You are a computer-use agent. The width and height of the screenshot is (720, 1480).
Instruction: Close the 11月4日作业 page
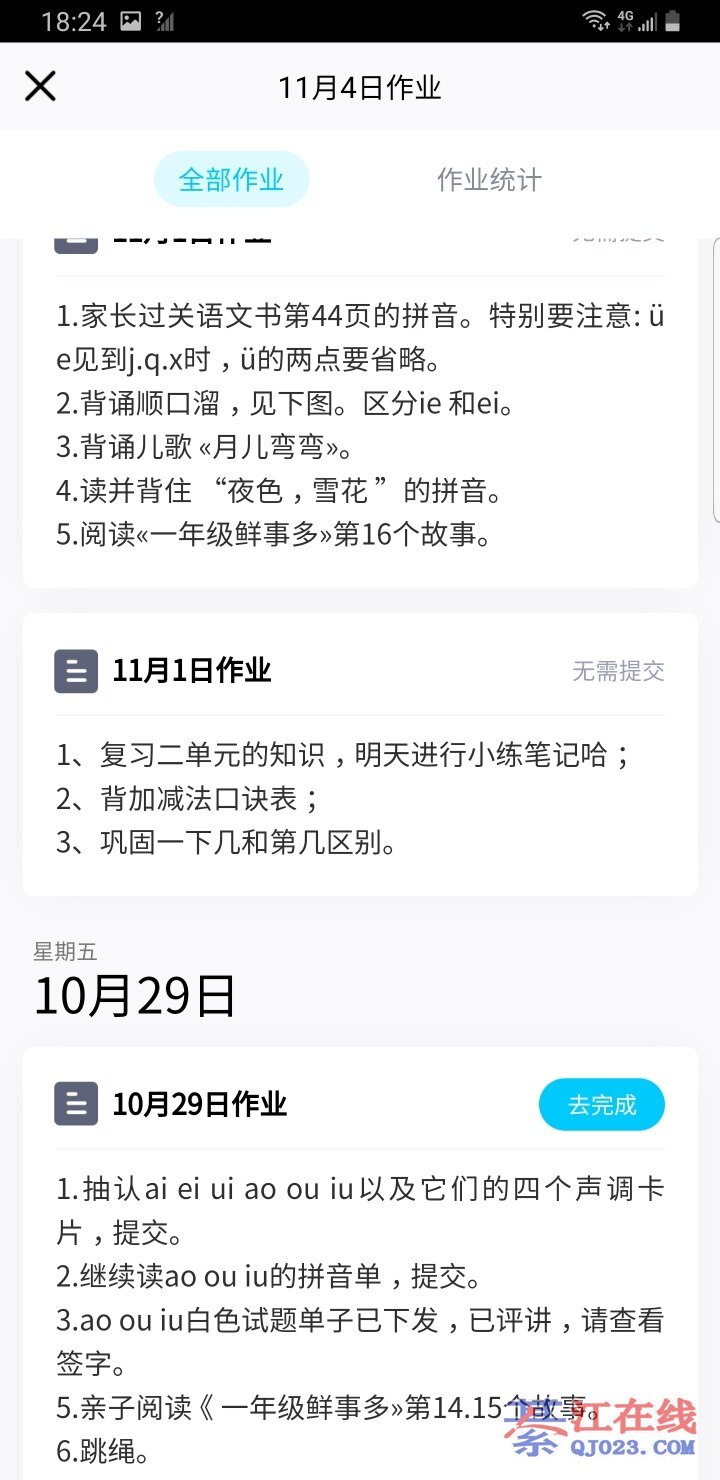tap(40, 86)
